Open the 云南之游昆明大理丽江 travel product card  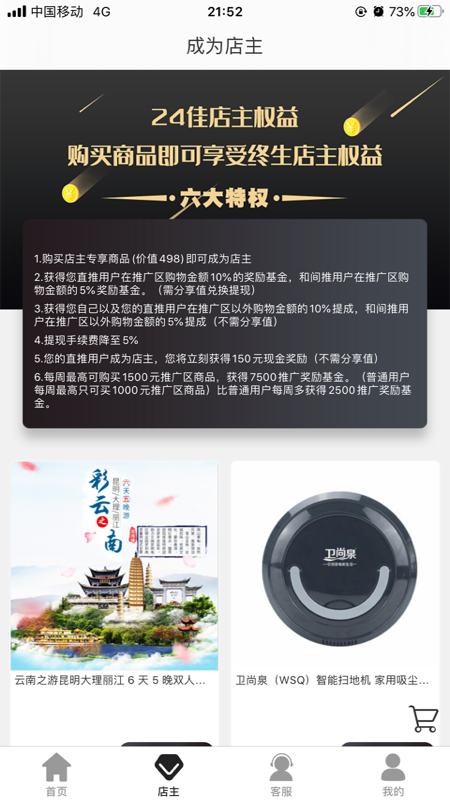(x=114, y=604)
